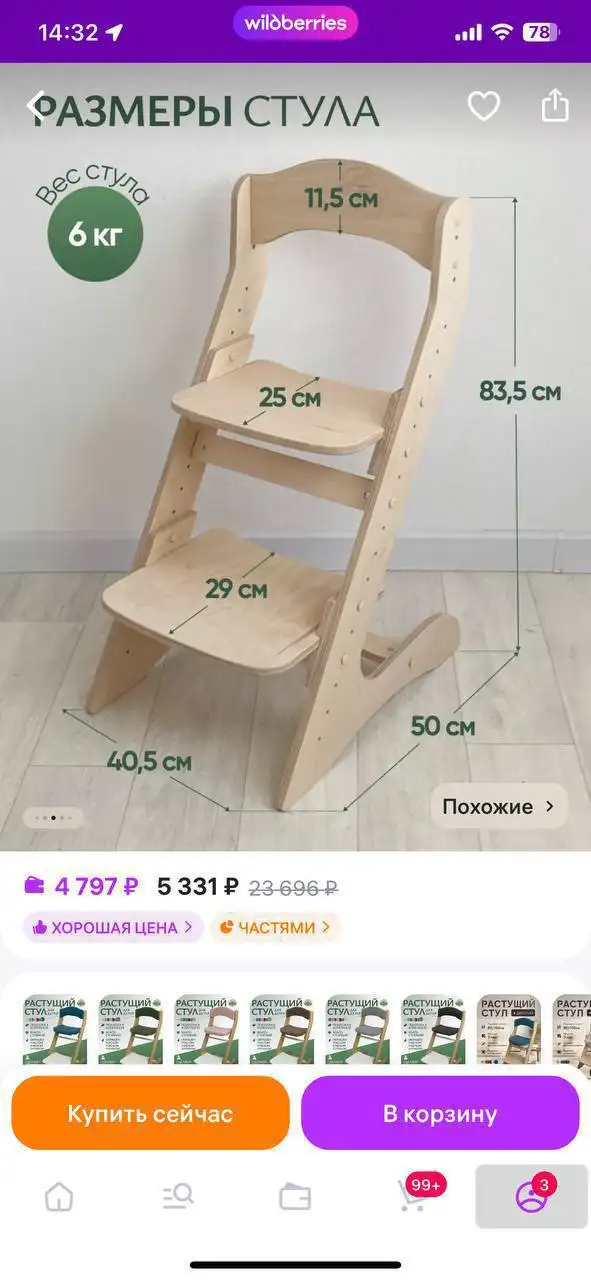Open the profile tab
The height and width of the screenshot is (1280, 591).
coord(531,1196)
